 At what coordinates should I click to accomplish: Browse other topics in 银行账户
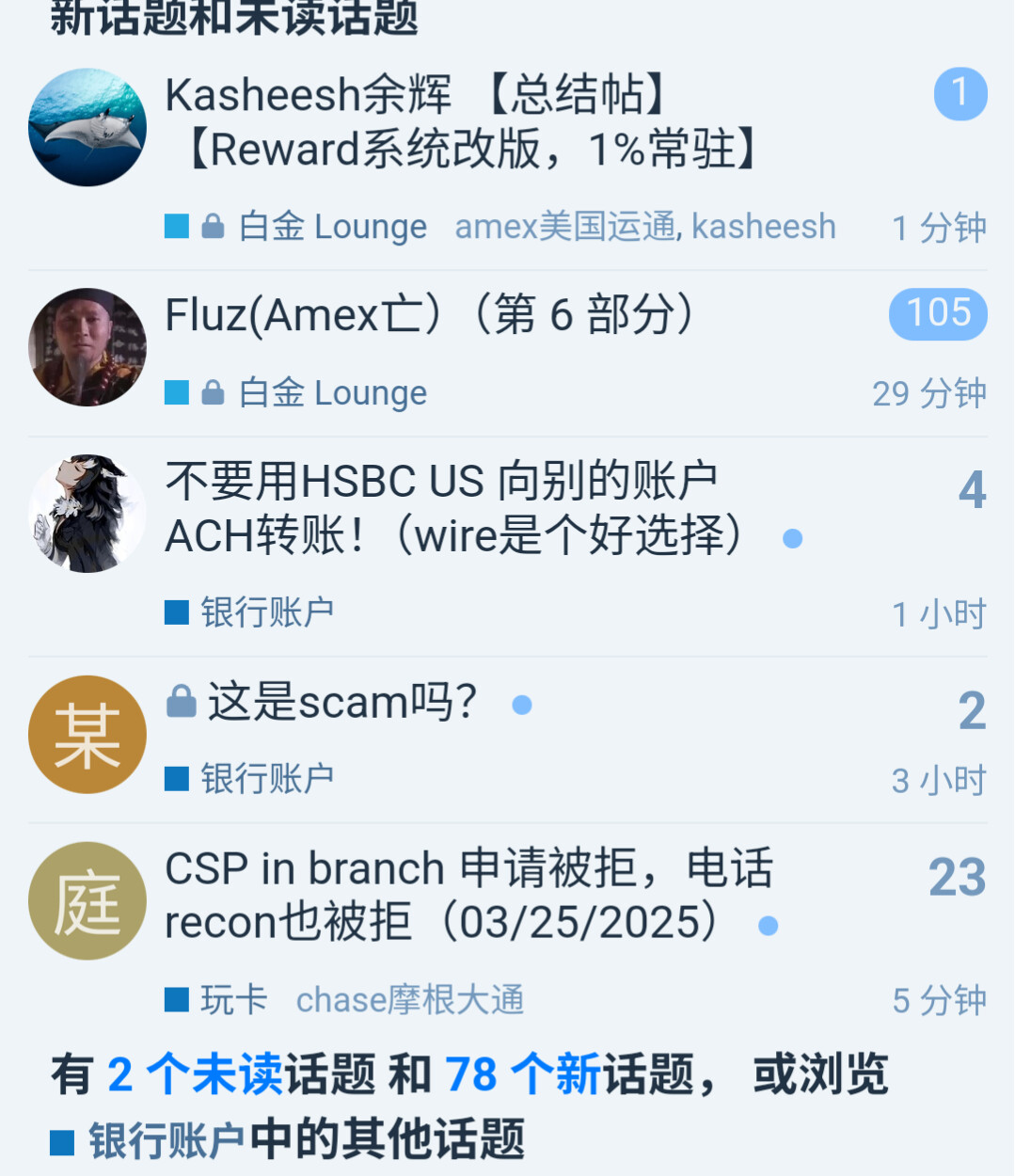[x=167, y=1140]
